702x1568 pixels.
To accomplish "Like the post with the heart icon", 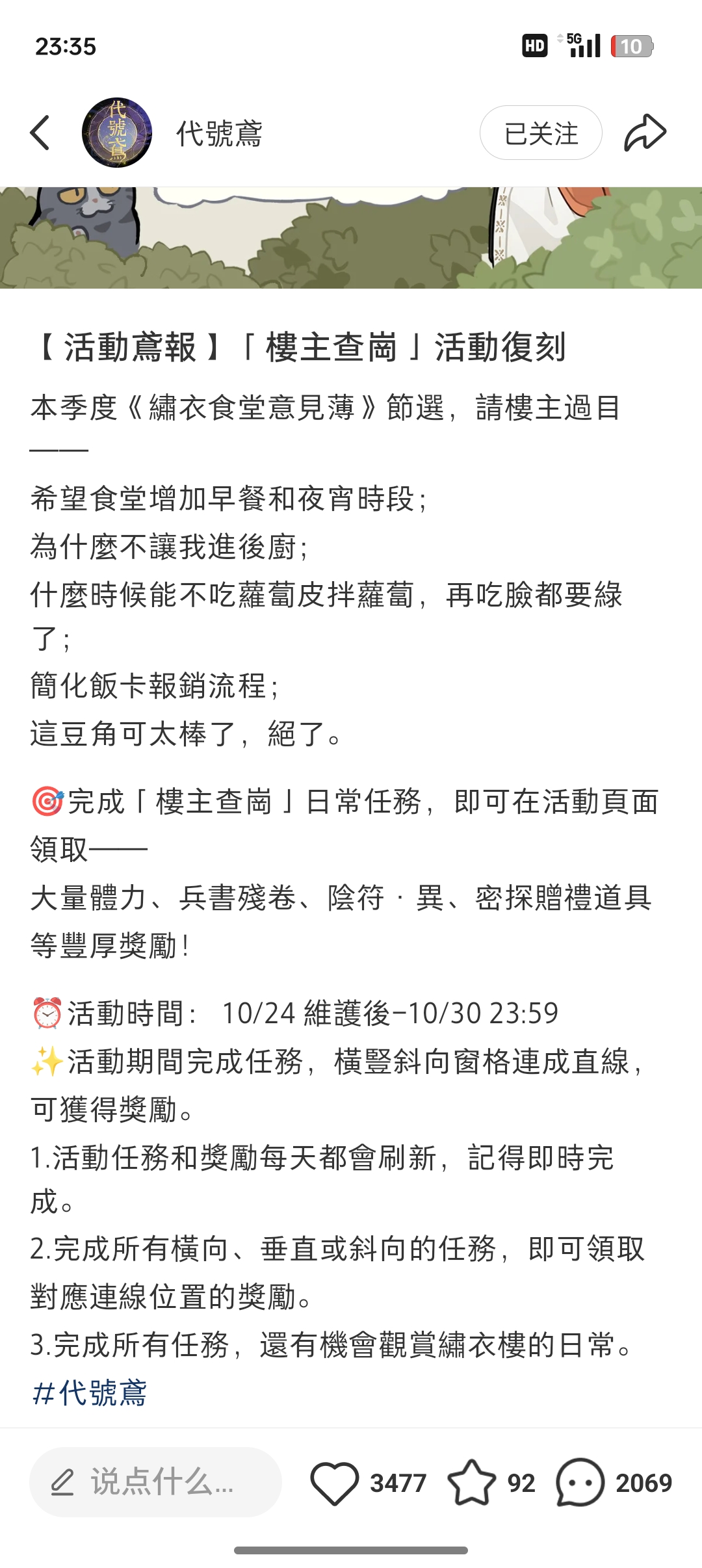I will click(334, 1483).
